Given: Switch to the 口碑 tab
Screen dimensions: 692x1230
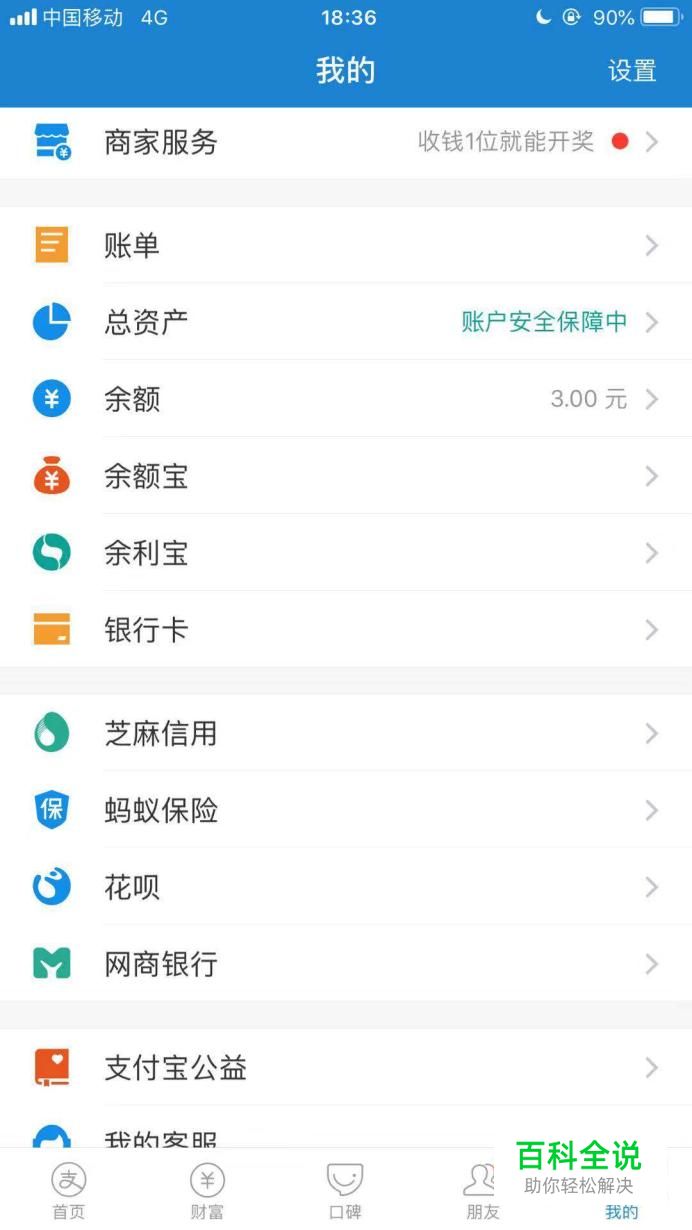Looking at the screenshot, I should tap(345, 1190).
